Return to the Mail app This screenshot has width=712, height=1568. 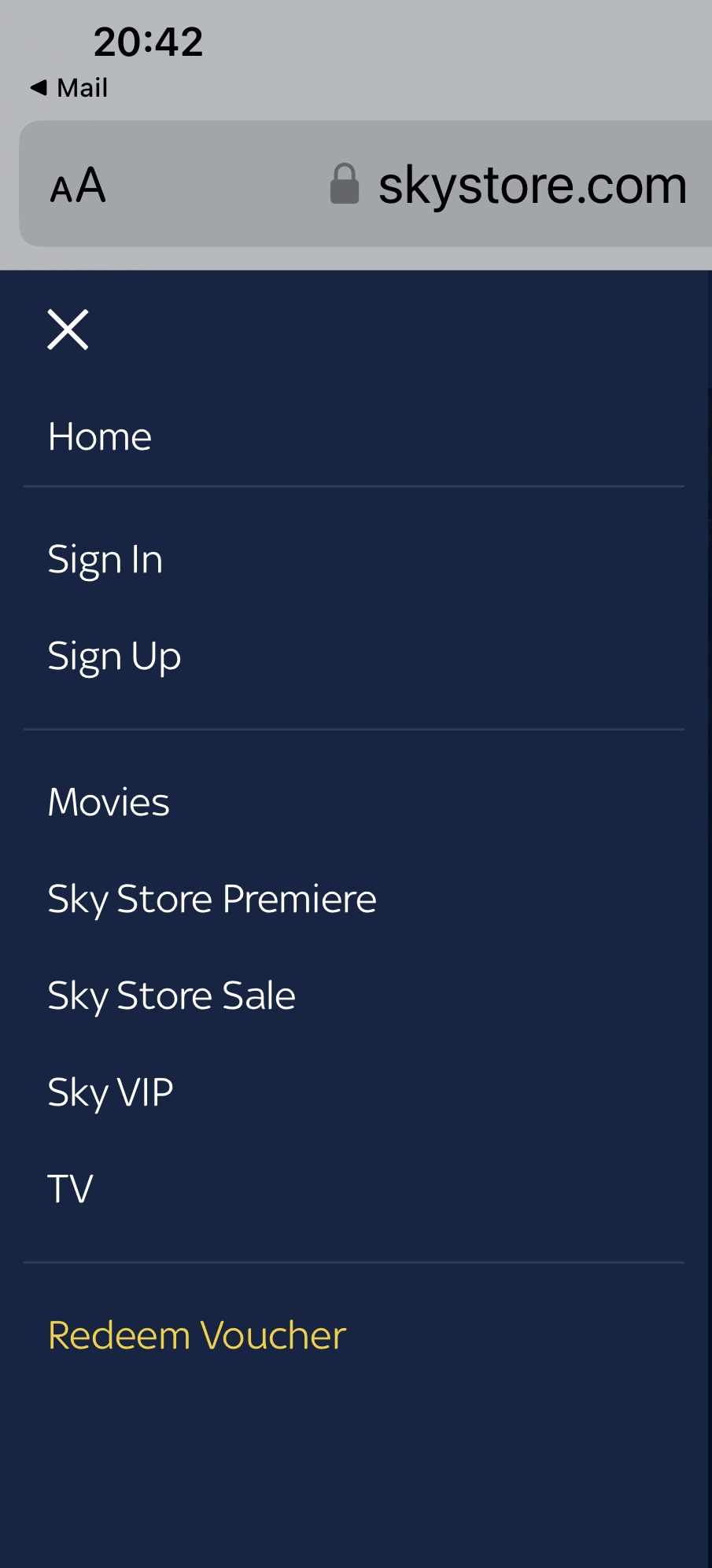(68, 88)
